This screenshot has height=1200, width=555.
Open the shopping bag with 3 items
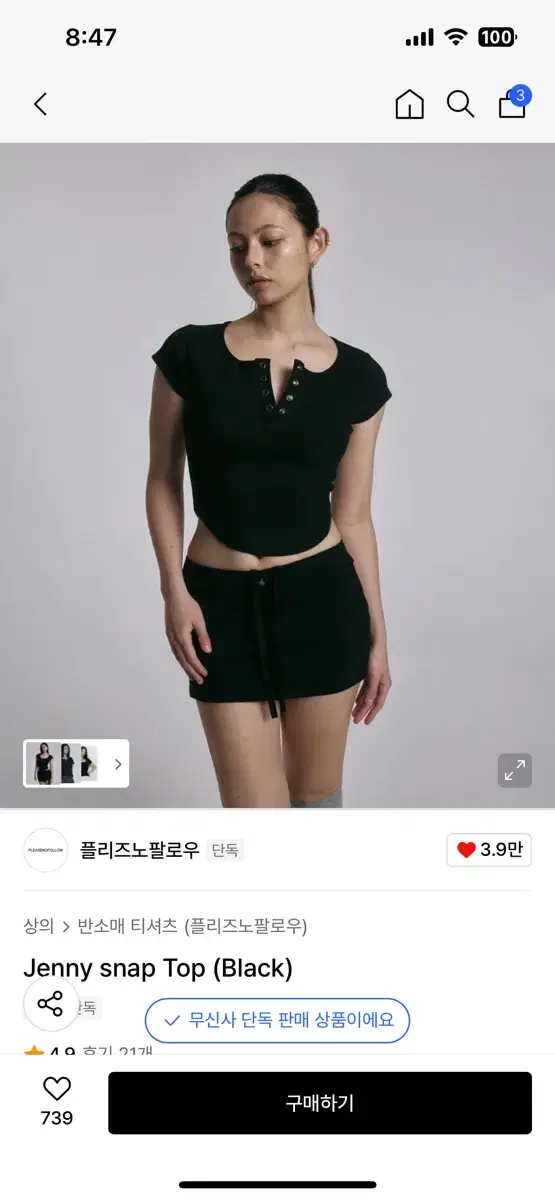click(x=513, y=102)
